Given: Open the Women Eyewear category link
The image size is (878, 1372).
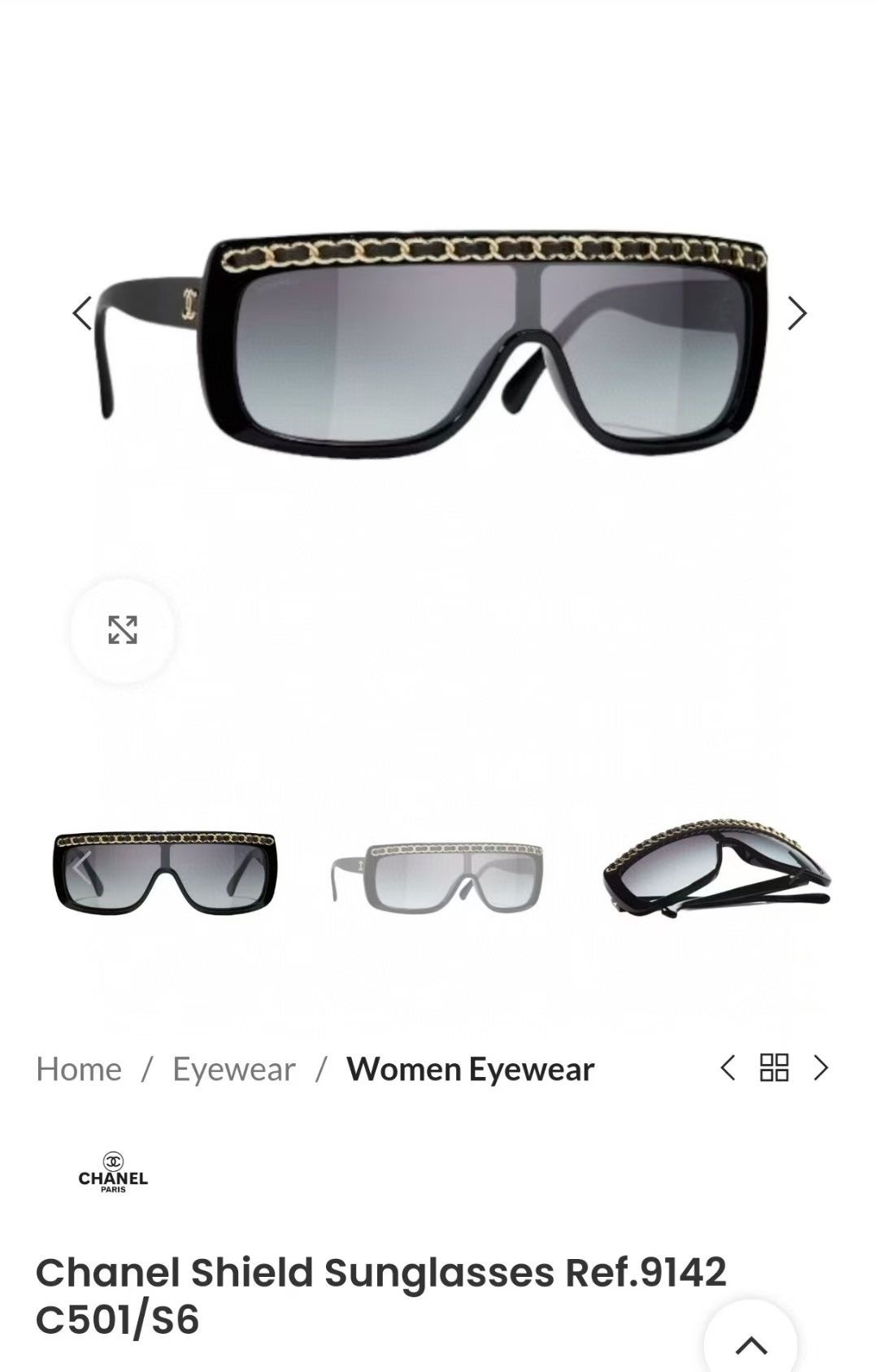Looking at the screenshot, I should pos(470,1070).
